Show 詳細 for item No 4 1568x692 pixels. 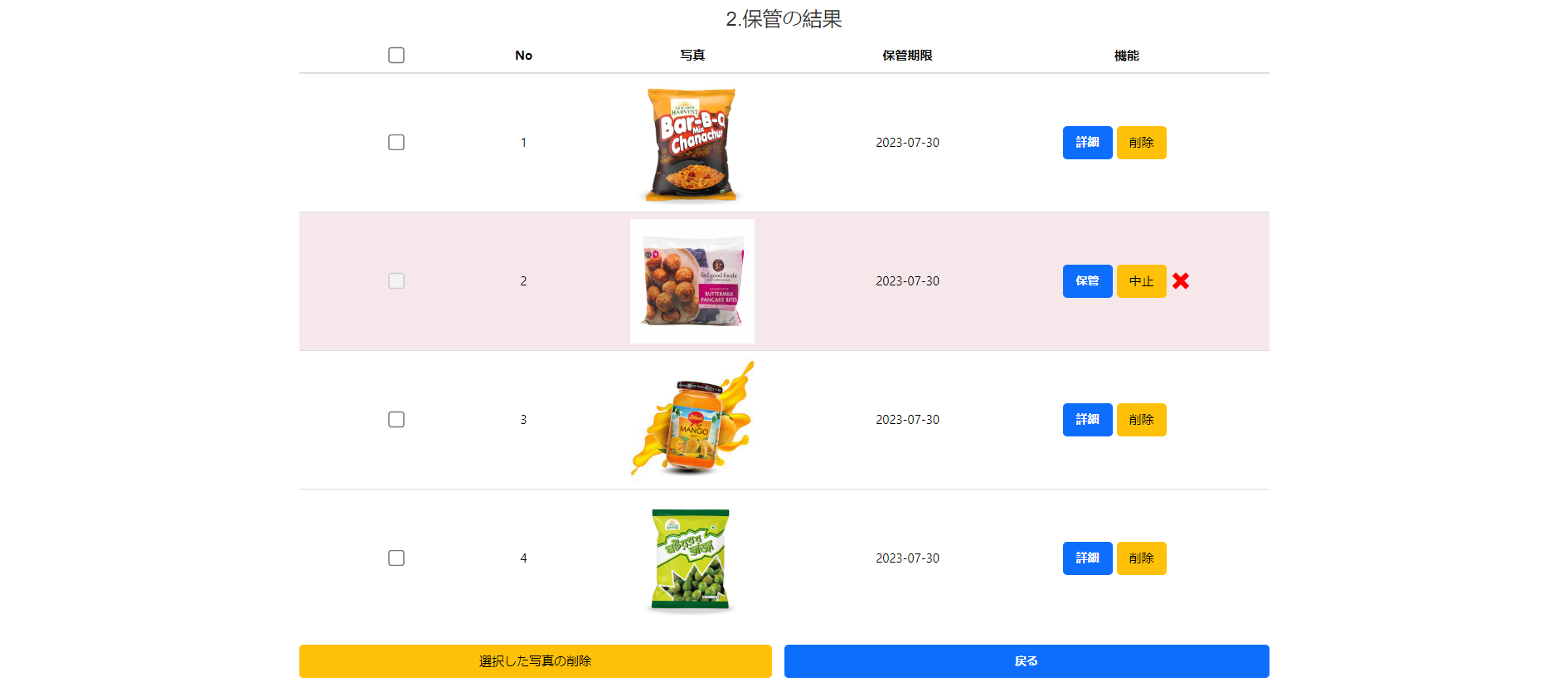(x=1087, y=558)
